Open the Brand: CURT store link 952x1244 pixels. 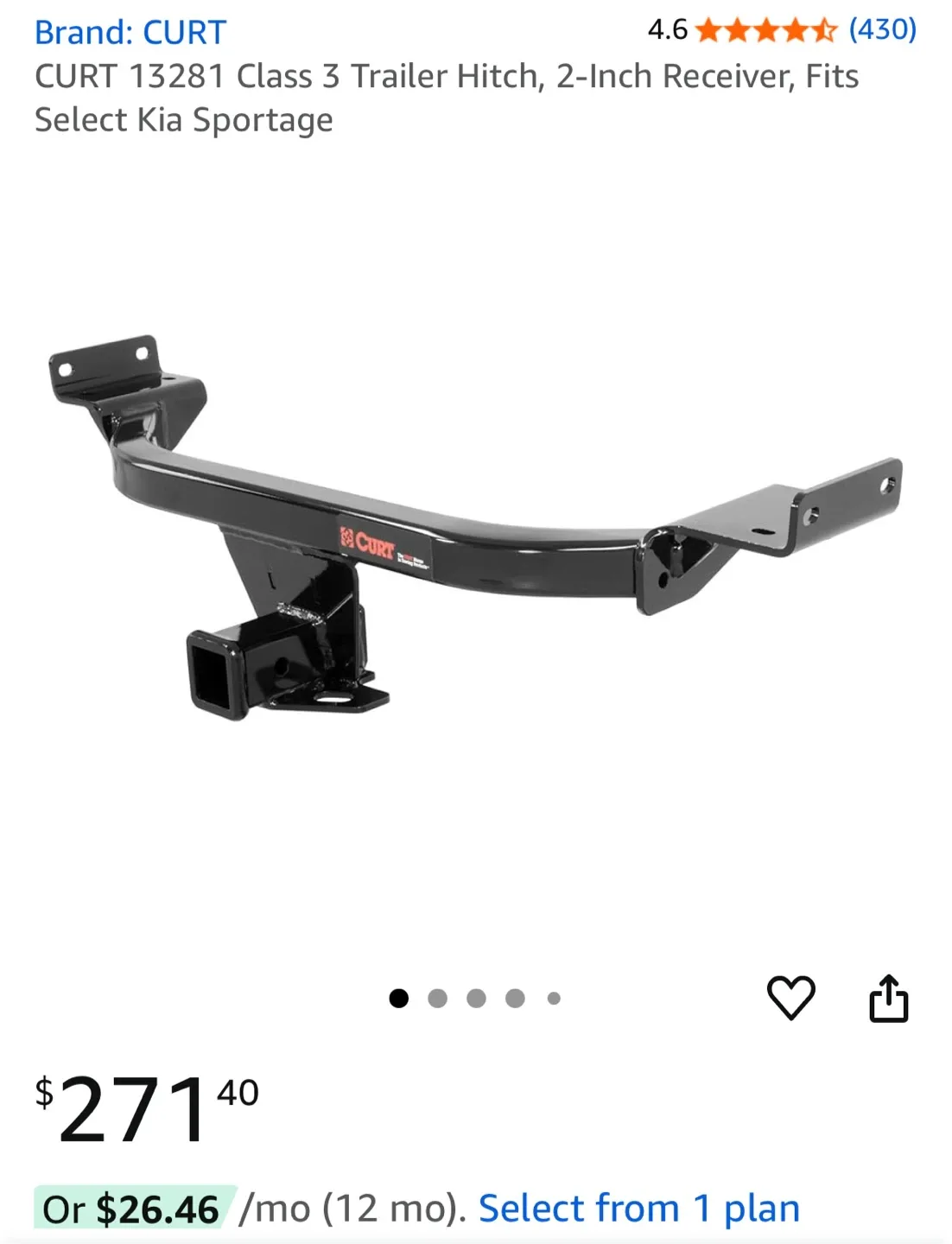[130, 33]
